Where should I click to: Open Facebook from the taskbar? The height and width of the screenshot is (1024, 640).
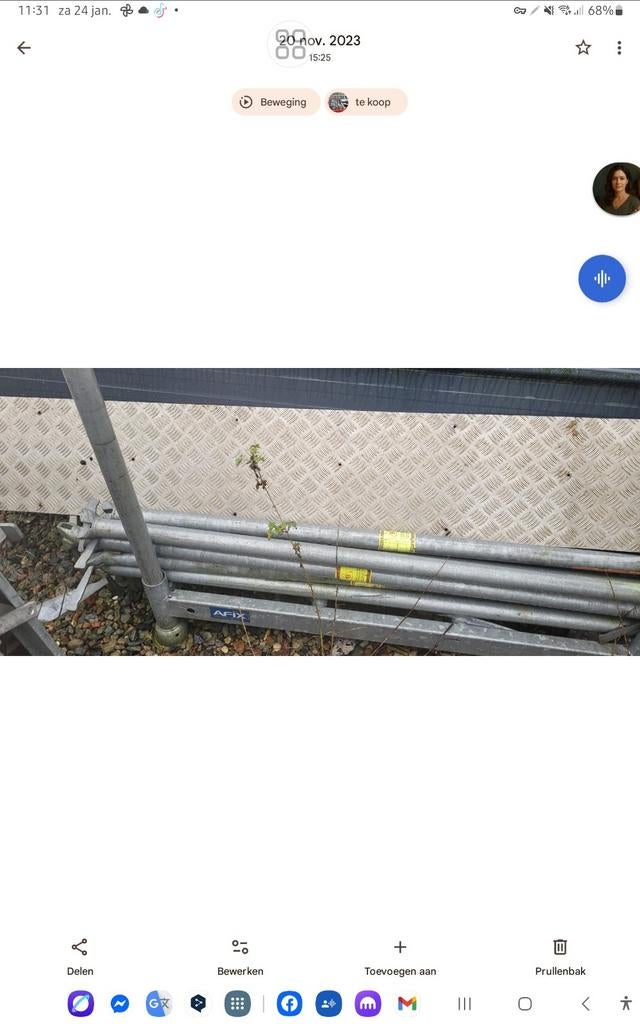(x=290, y=1003)
